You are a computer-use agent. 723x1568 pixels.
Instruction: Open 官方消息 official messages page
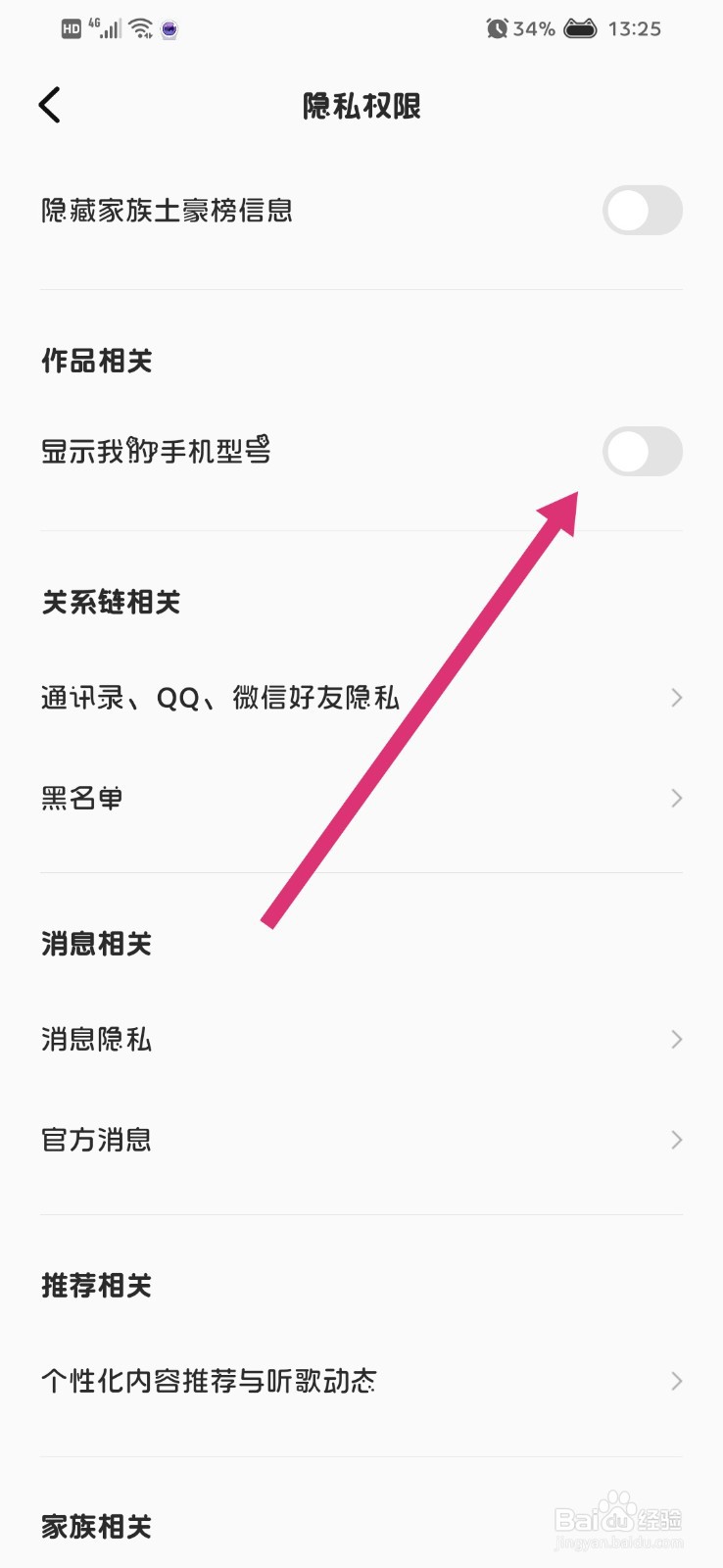coord(361,1139)
